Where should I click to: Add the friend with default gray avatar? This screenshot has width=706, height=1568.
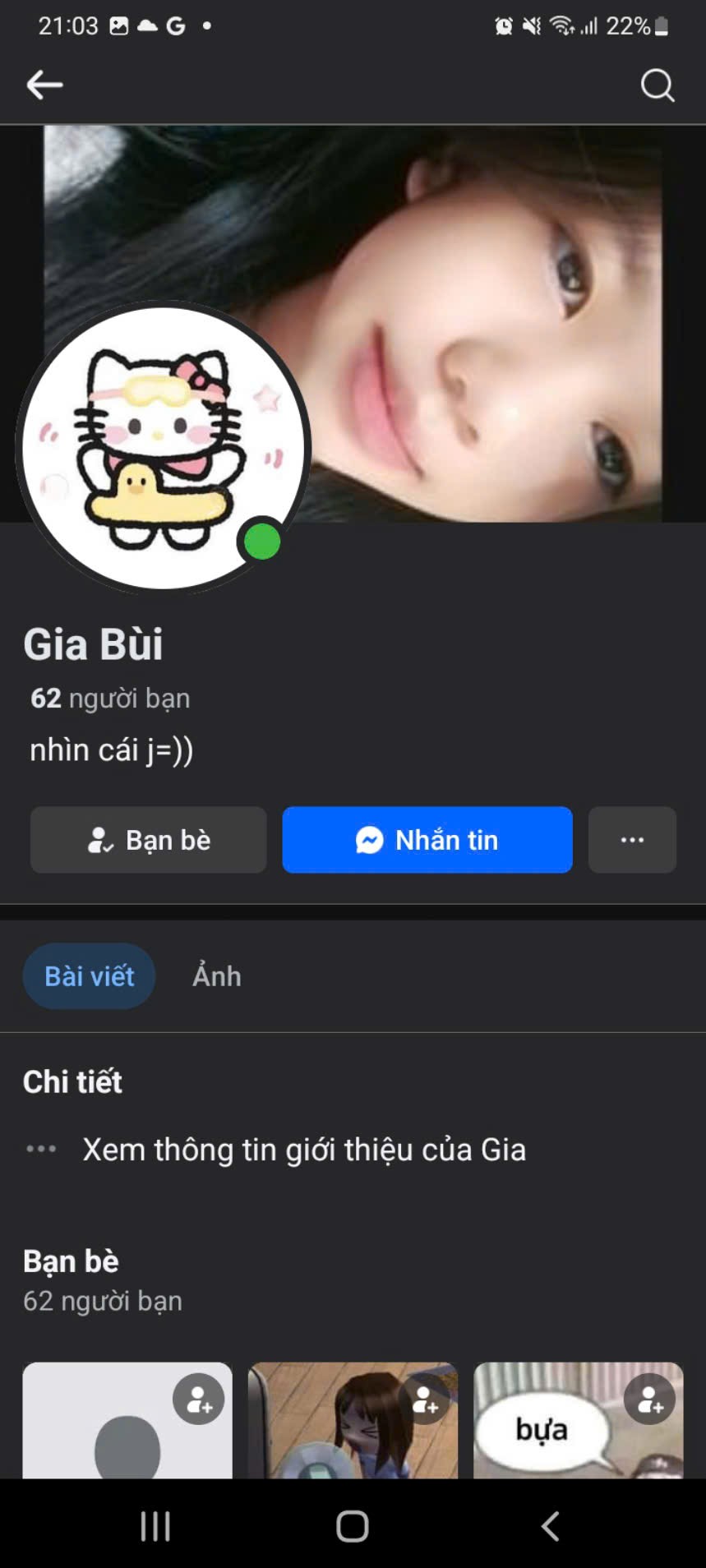pos(198,1400)
